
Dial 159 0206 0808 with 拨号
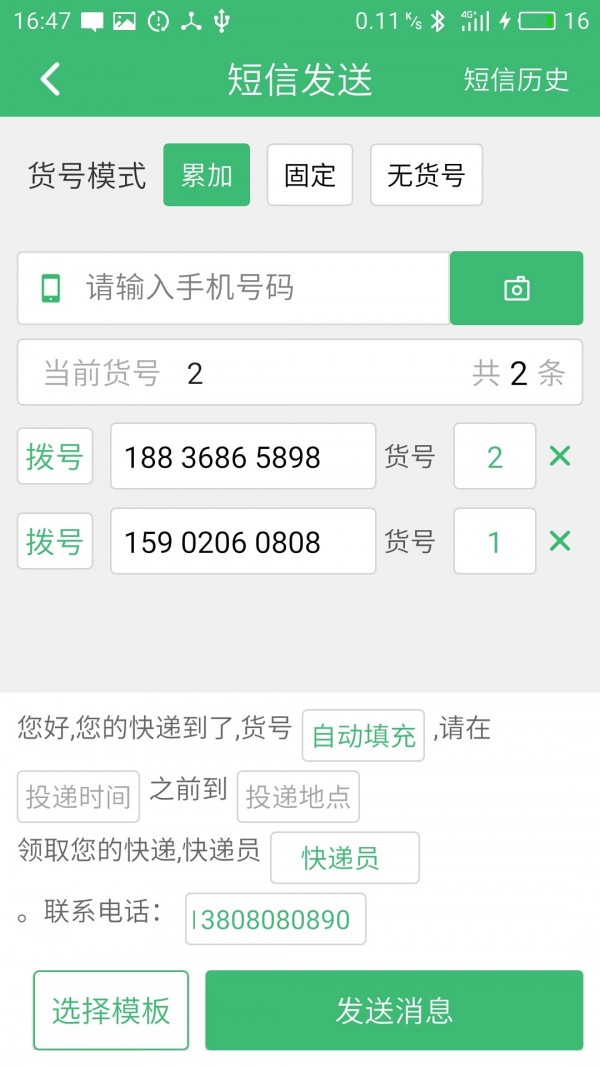point(55,542)
